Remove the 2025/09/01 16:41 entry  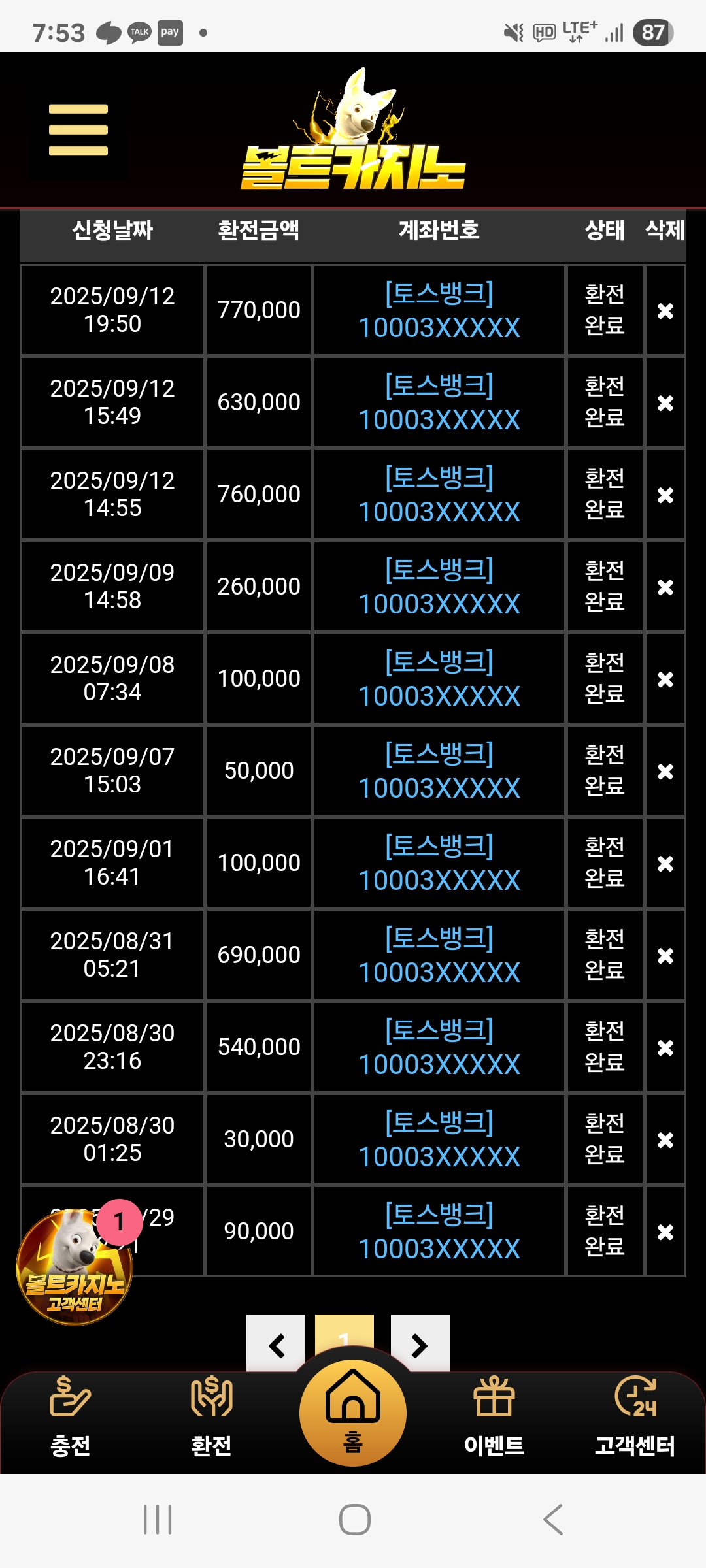click(665, 864)
